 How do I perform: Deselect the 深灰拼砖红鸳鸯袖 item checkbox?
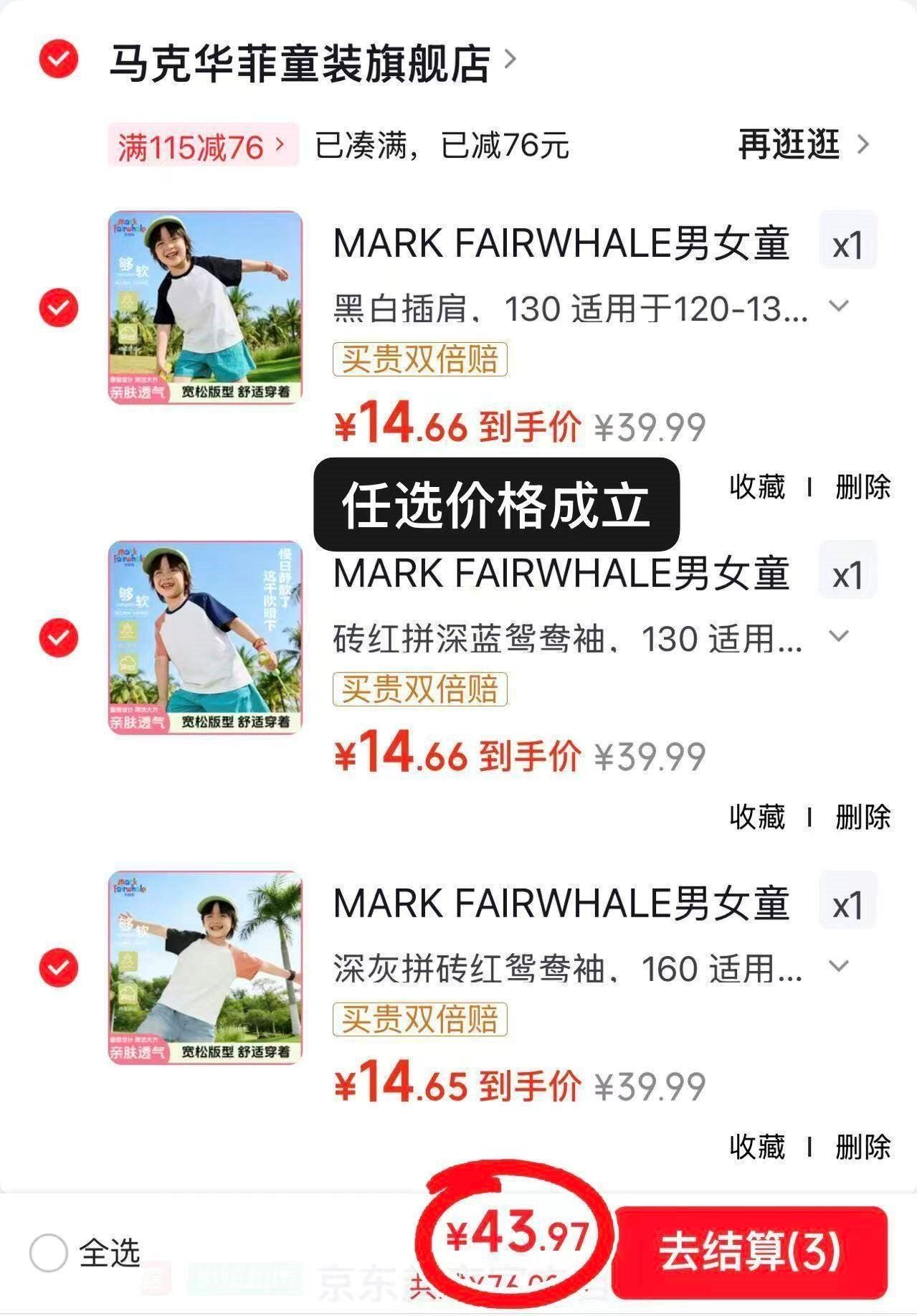58,967
